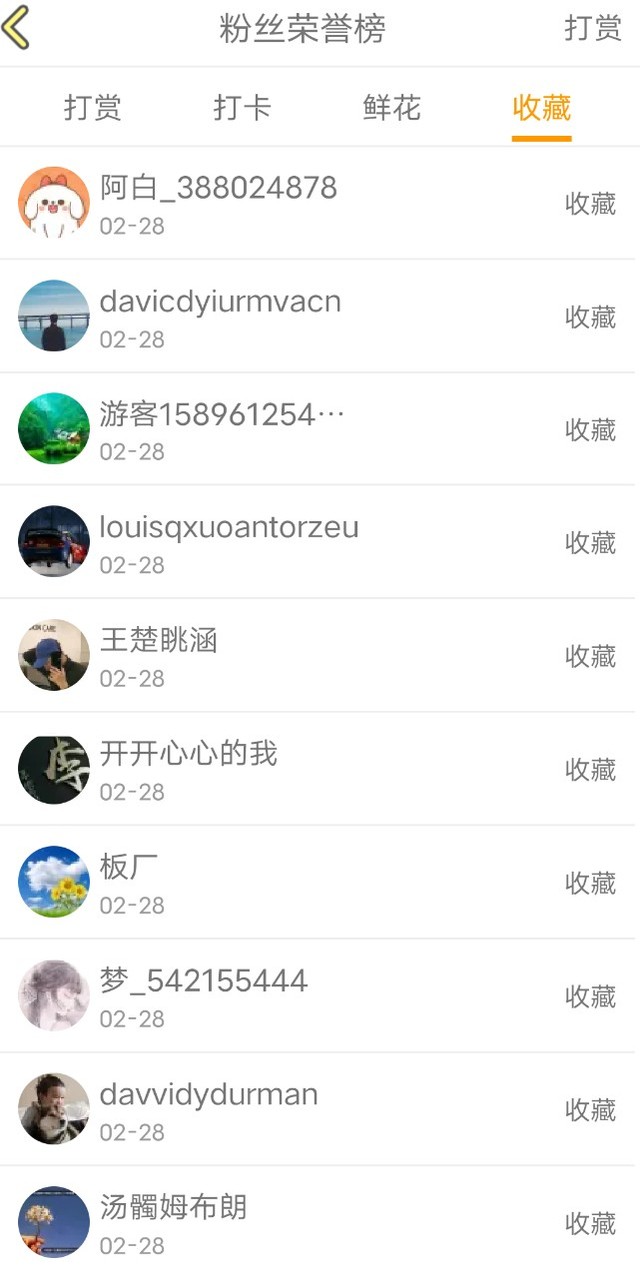Switch to the 打卡 tab
Screen dimensions: 640x1278
pos(242,108)
